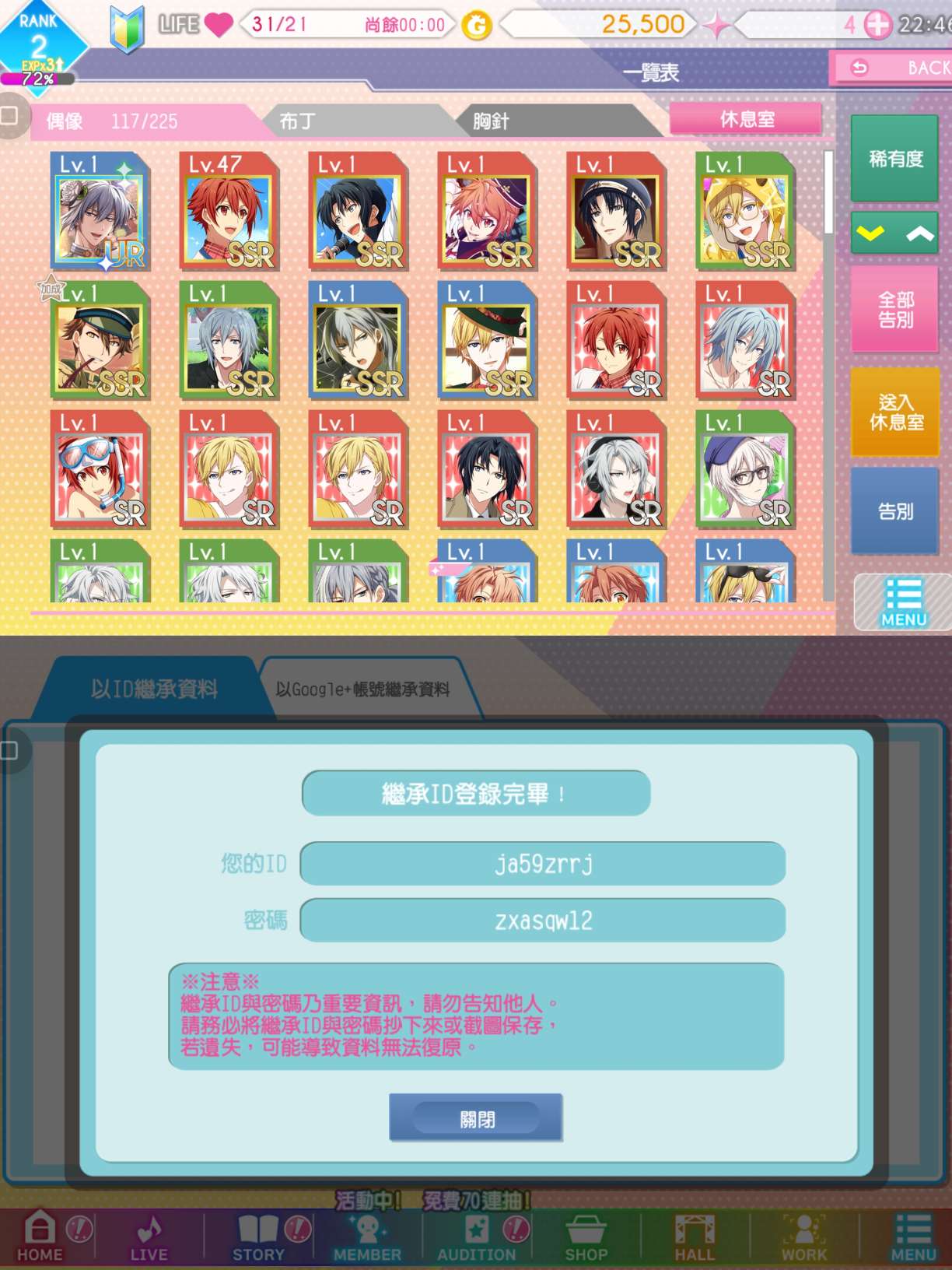The height and width of the screenshot is (1270, 952).
Task: Send selected idols with 送入休息室
Action: [894, 412]
